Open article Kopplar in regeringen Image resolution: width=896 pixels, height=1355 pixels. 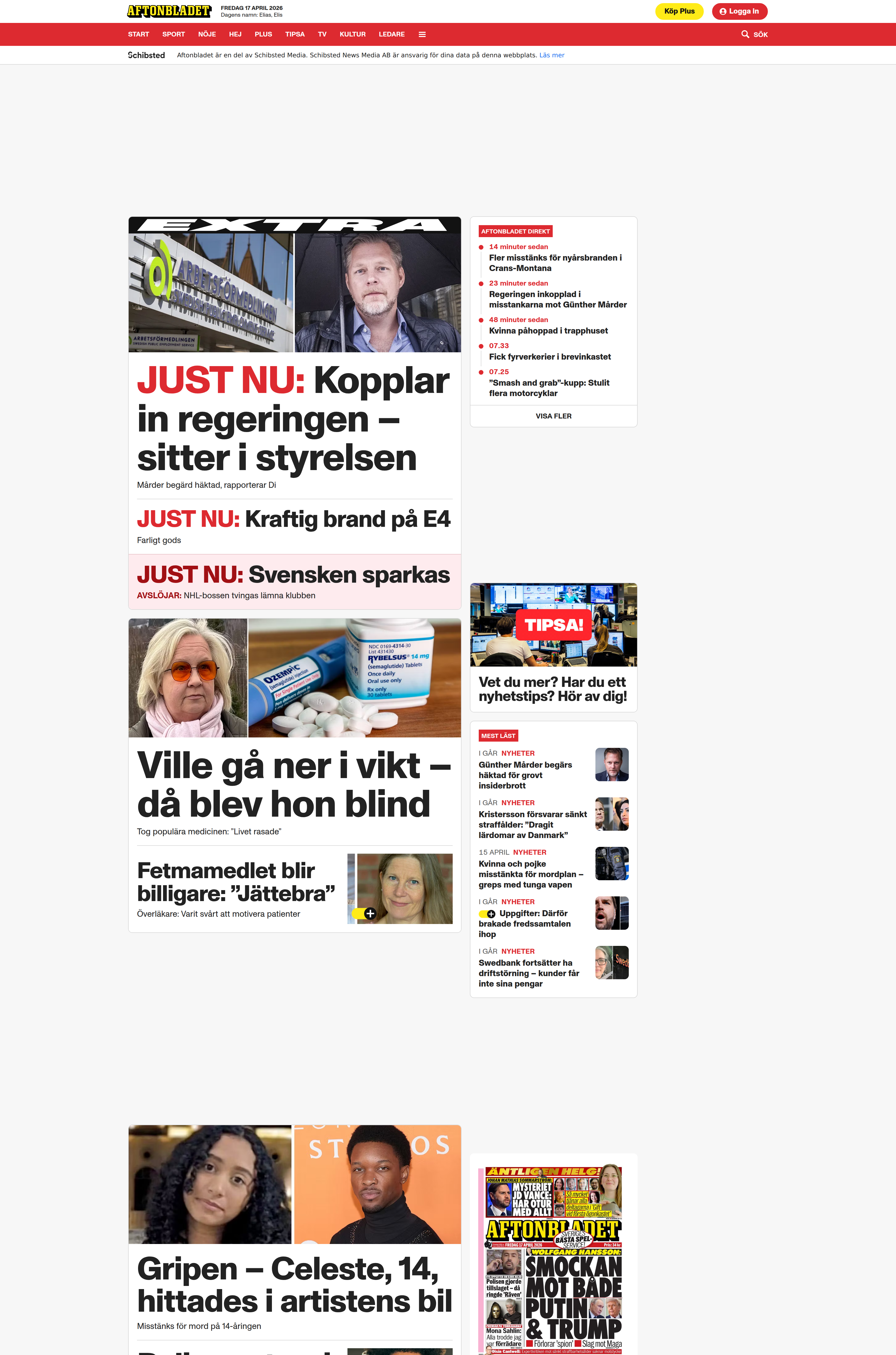[294, 419]
